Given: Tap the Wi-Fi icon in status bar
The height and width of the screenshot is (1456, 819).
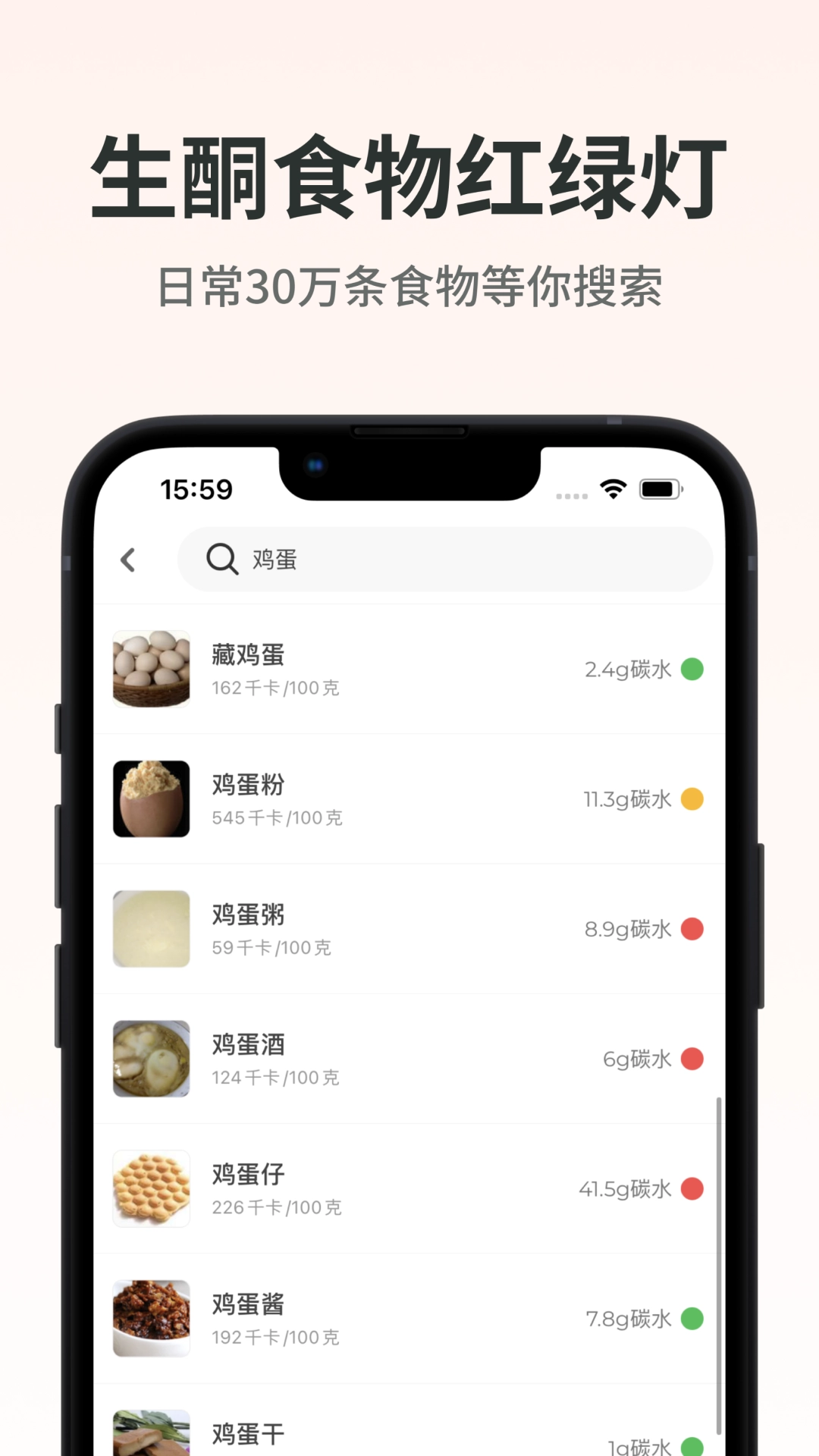Looking at the screenshot, I should pos(611,490).
